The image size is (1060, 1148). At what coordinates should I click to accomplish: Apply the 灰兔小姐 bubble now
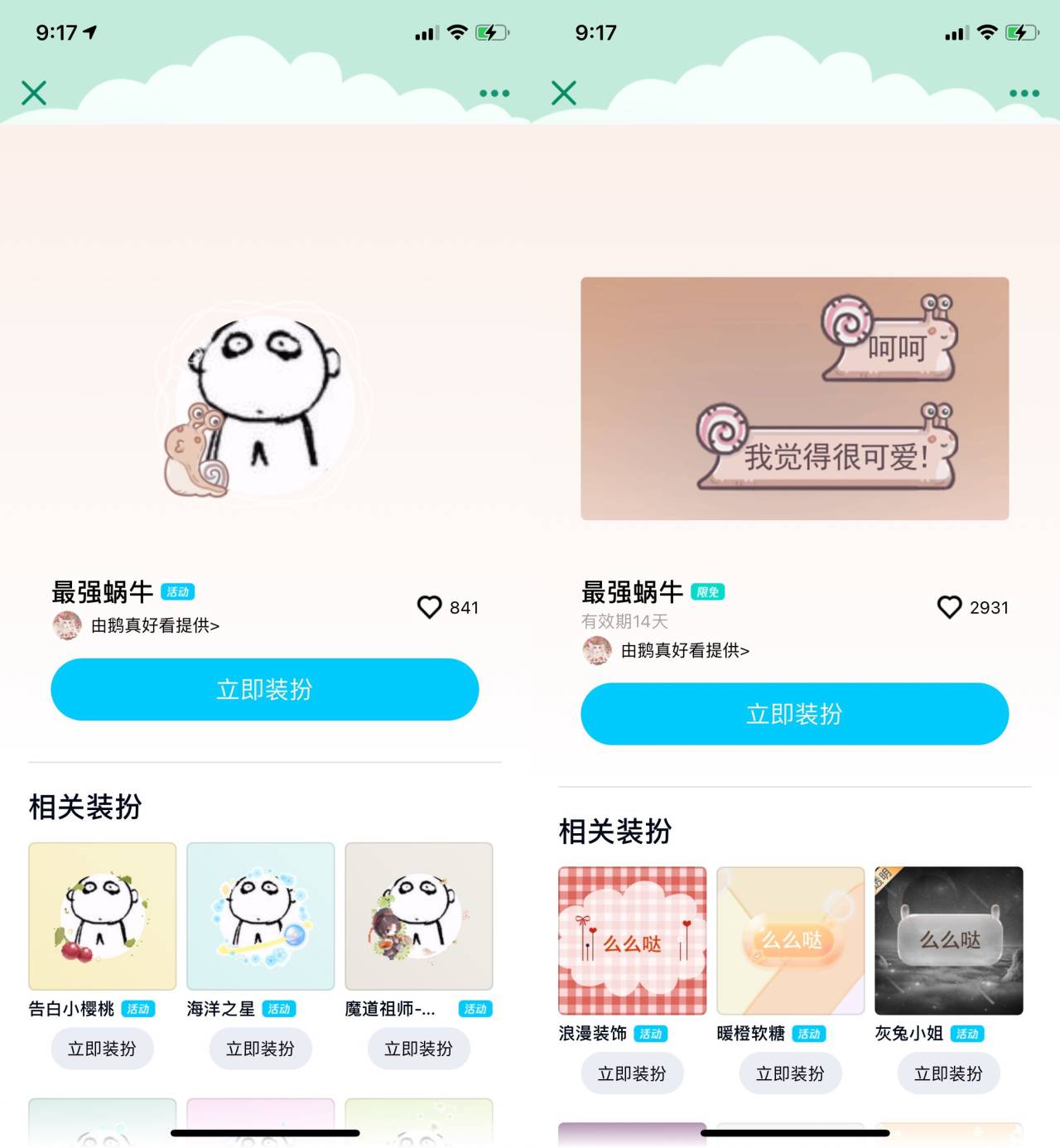click(x=948, y=1073)
